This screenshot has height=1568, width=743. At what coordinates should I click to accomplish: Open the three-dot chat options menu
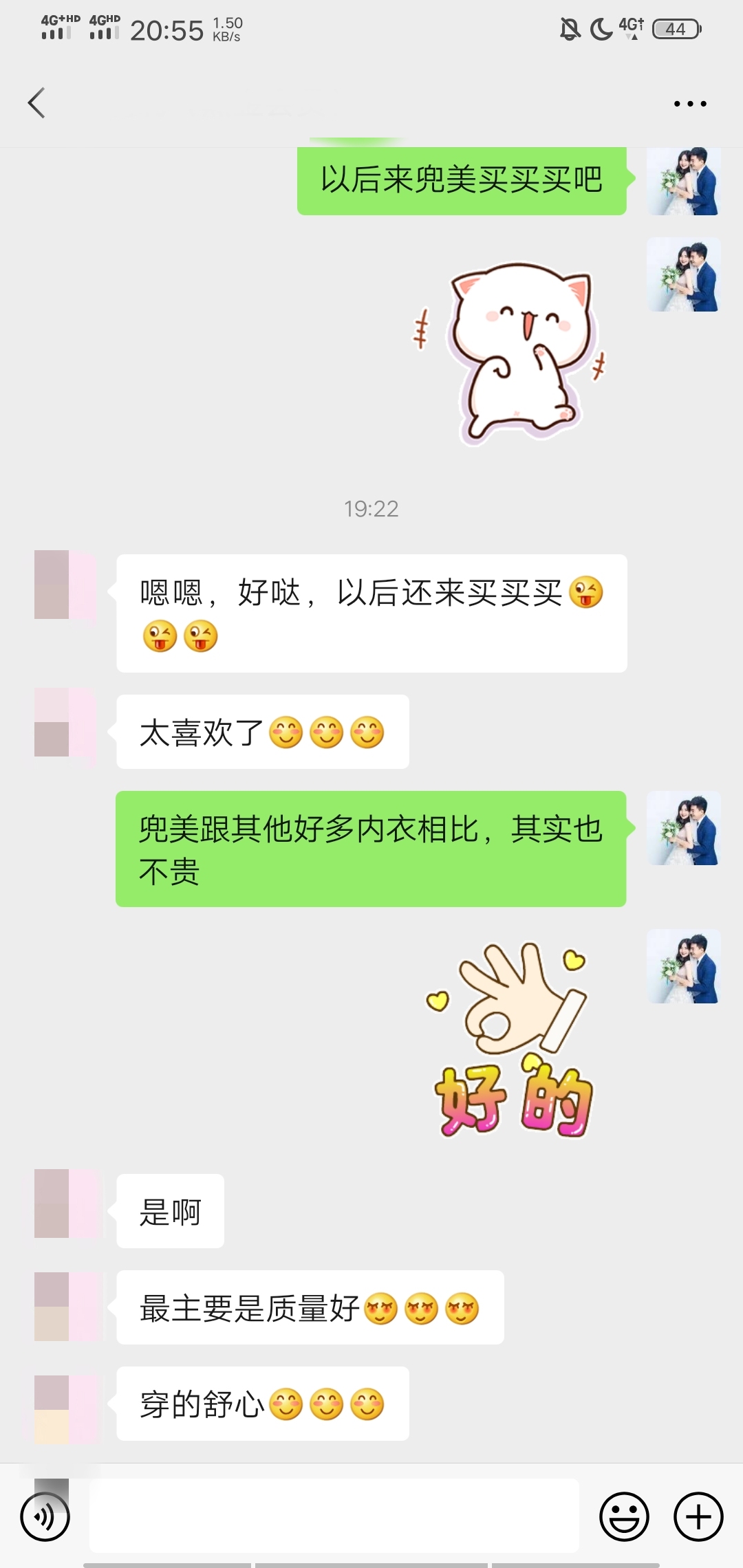tap(689, 104)
